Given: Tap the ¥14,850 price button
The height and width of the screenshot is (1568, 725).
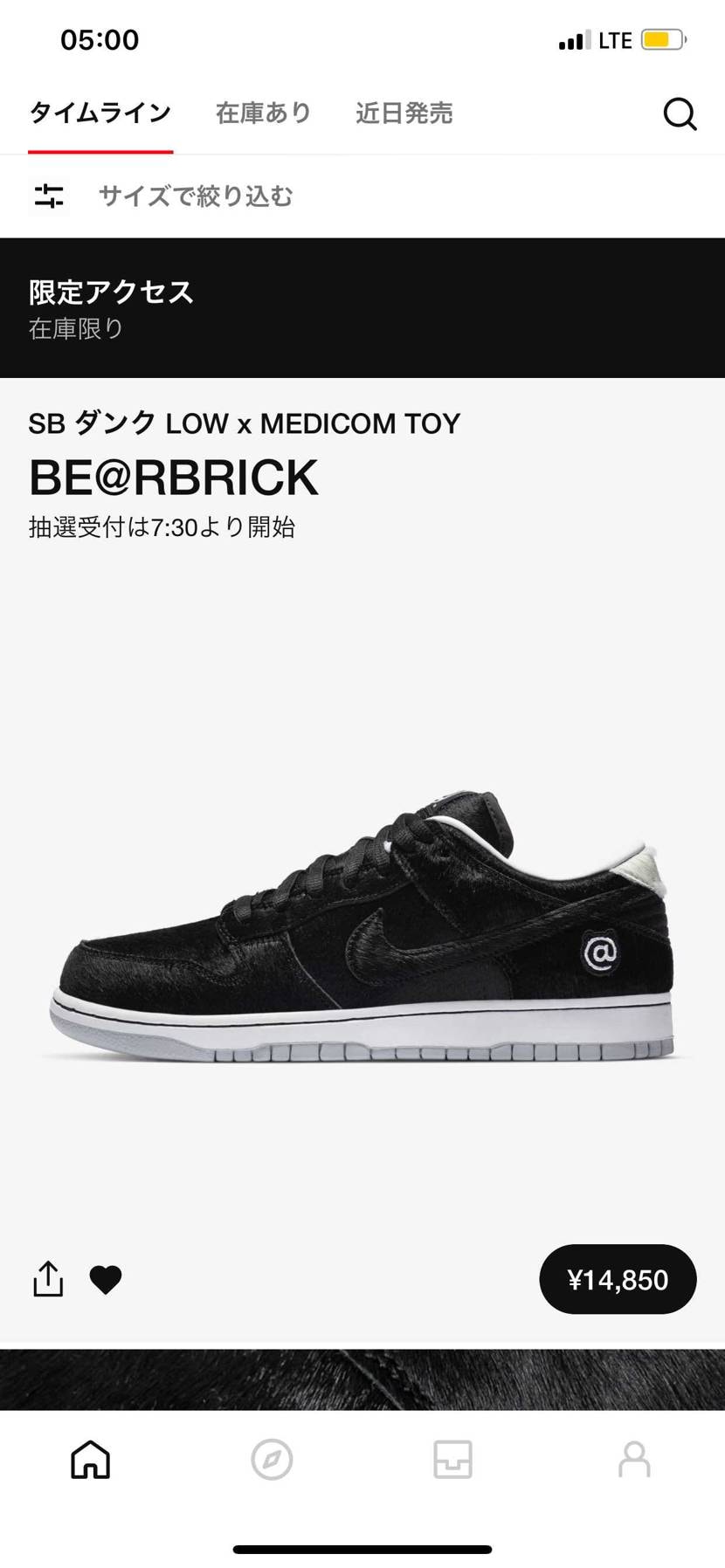Looking at the screenshot, I should [x=617, y=1279].
